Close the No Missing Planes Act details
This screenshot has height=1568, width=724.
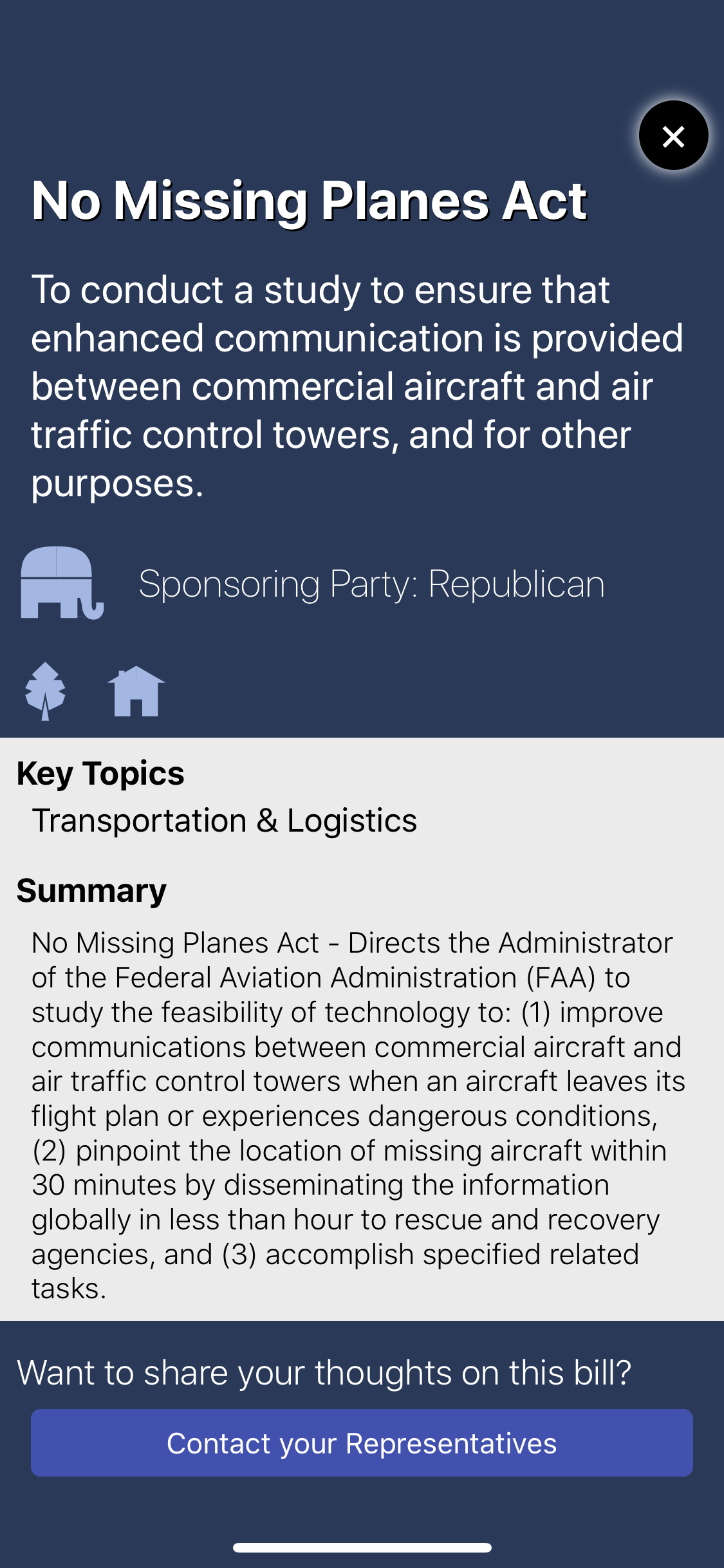[x=673, y=136]
